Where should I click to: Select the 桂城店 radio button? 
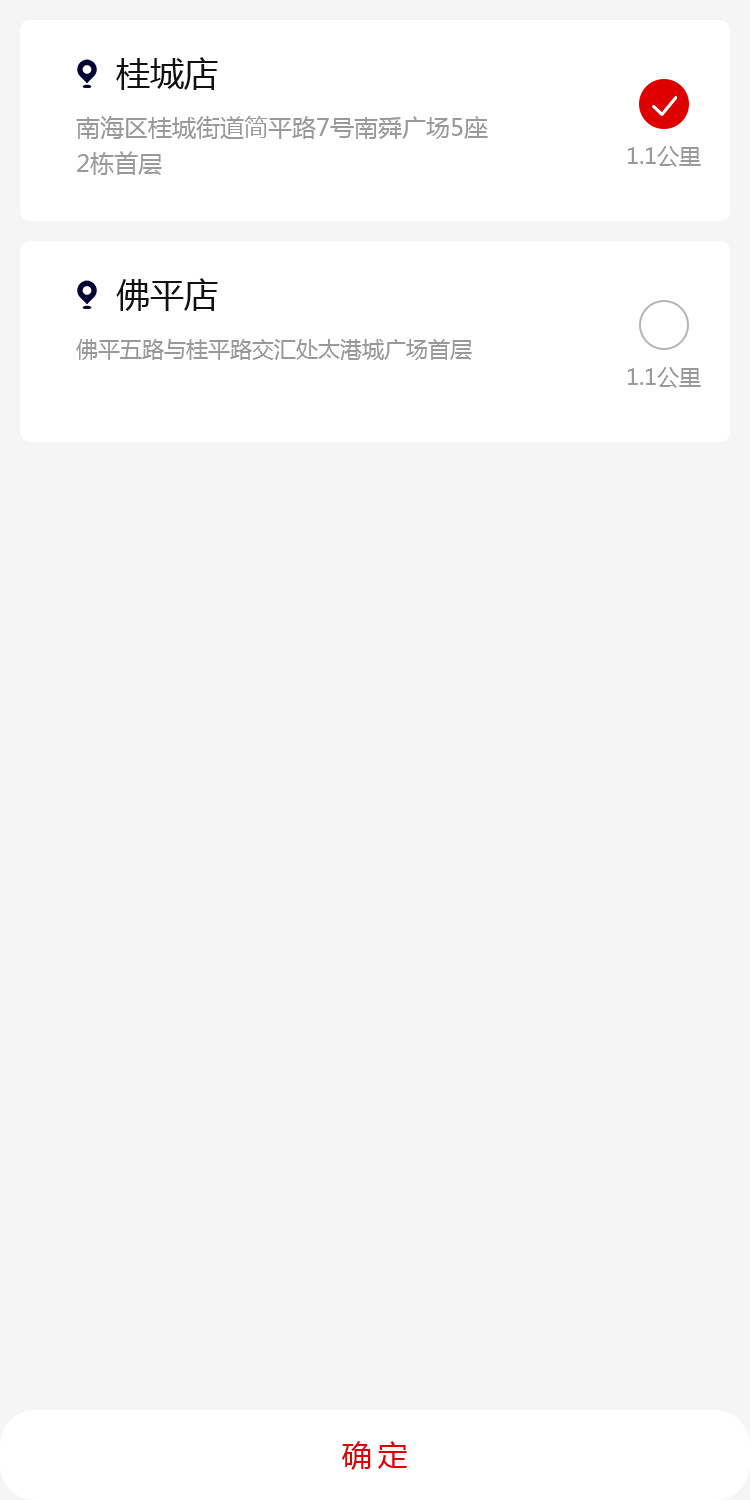coord(664,104)
